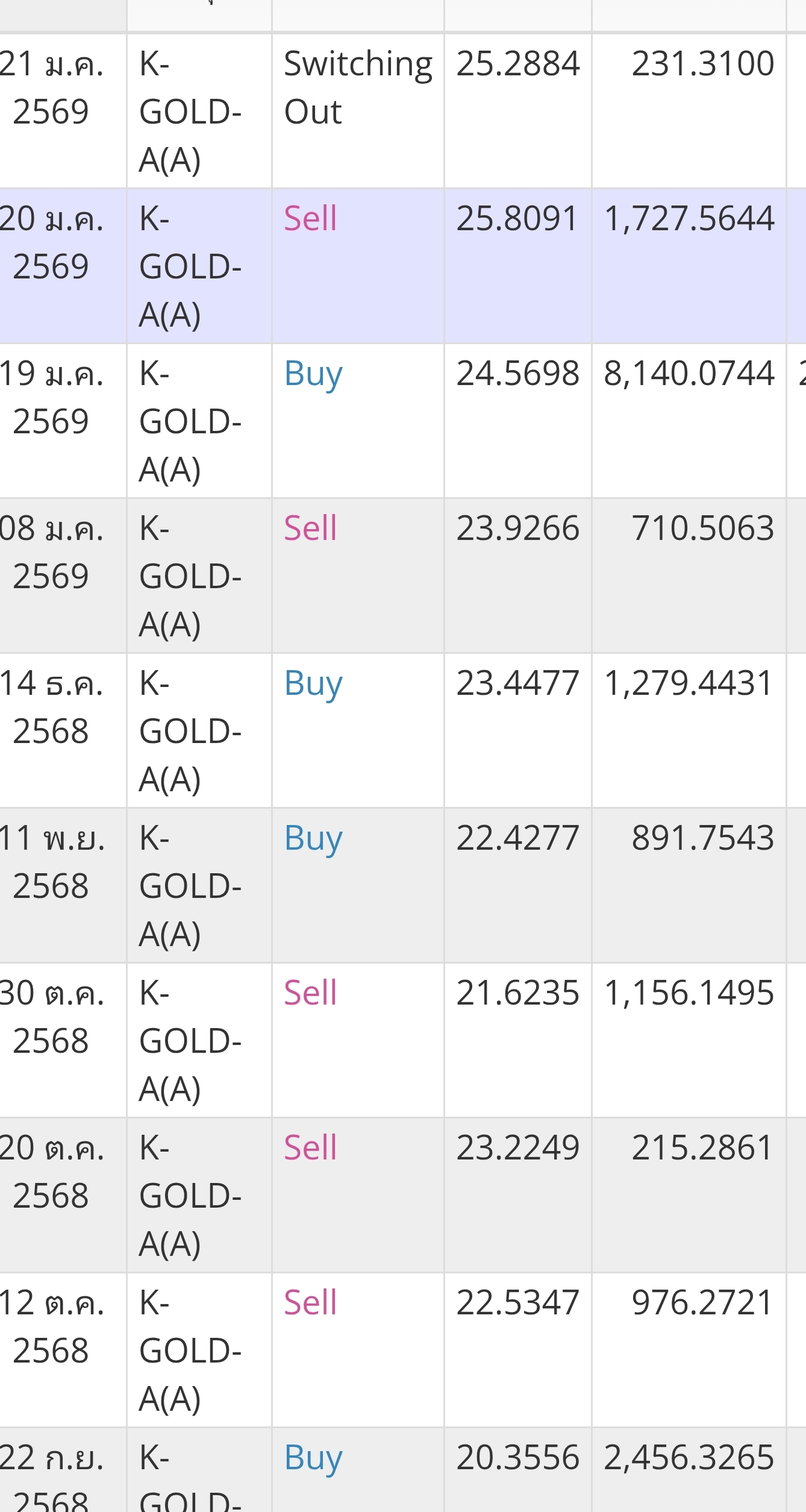Select the 21 ม.ค. 2569 Switching Out row
Image resolution: width=806 pixels, height=1512 pixels.
tap(402, 111)
